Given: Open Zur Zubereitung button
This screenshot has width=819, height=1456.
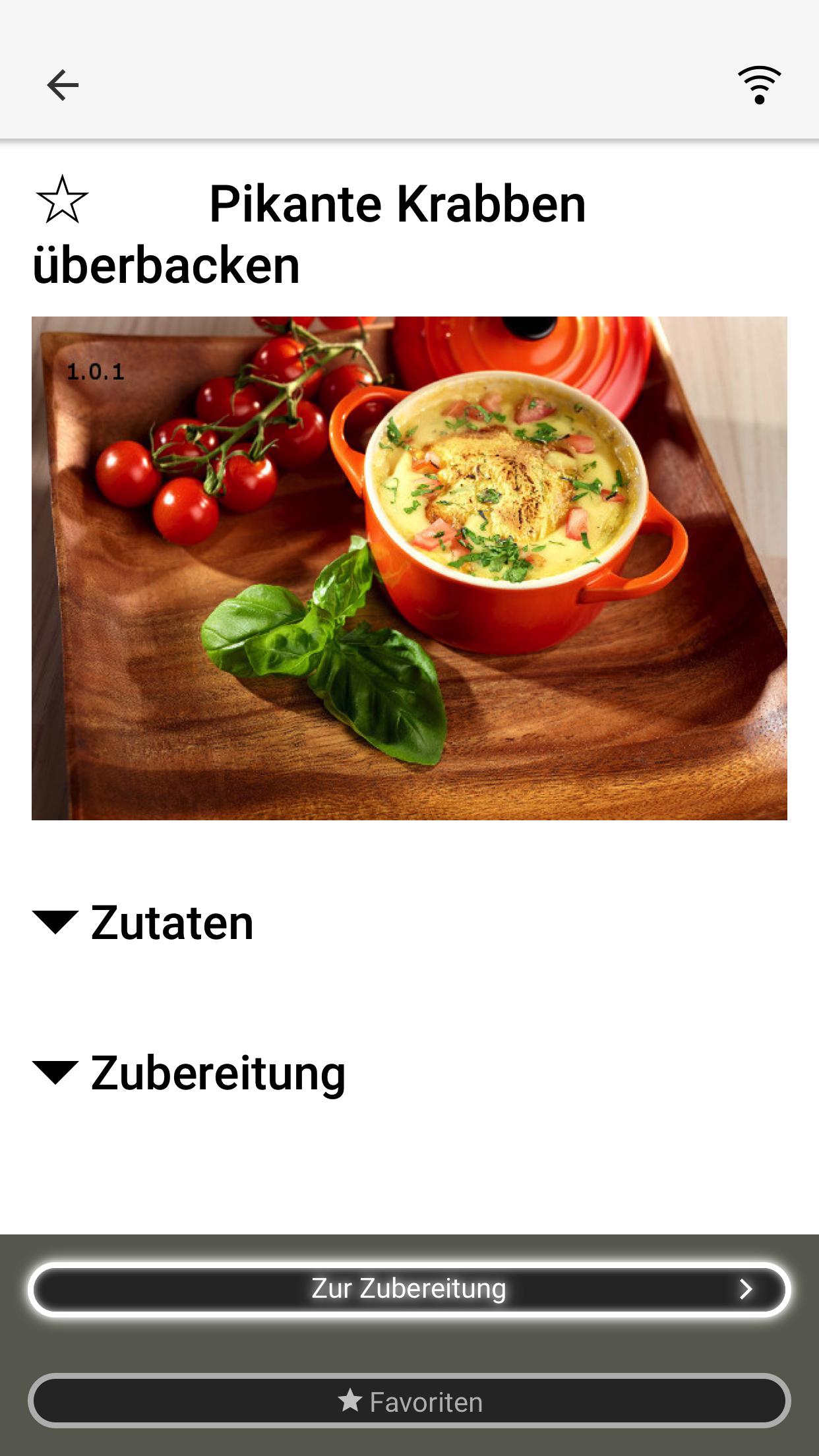Looking at the screenshot, I should coord(409,1289).
